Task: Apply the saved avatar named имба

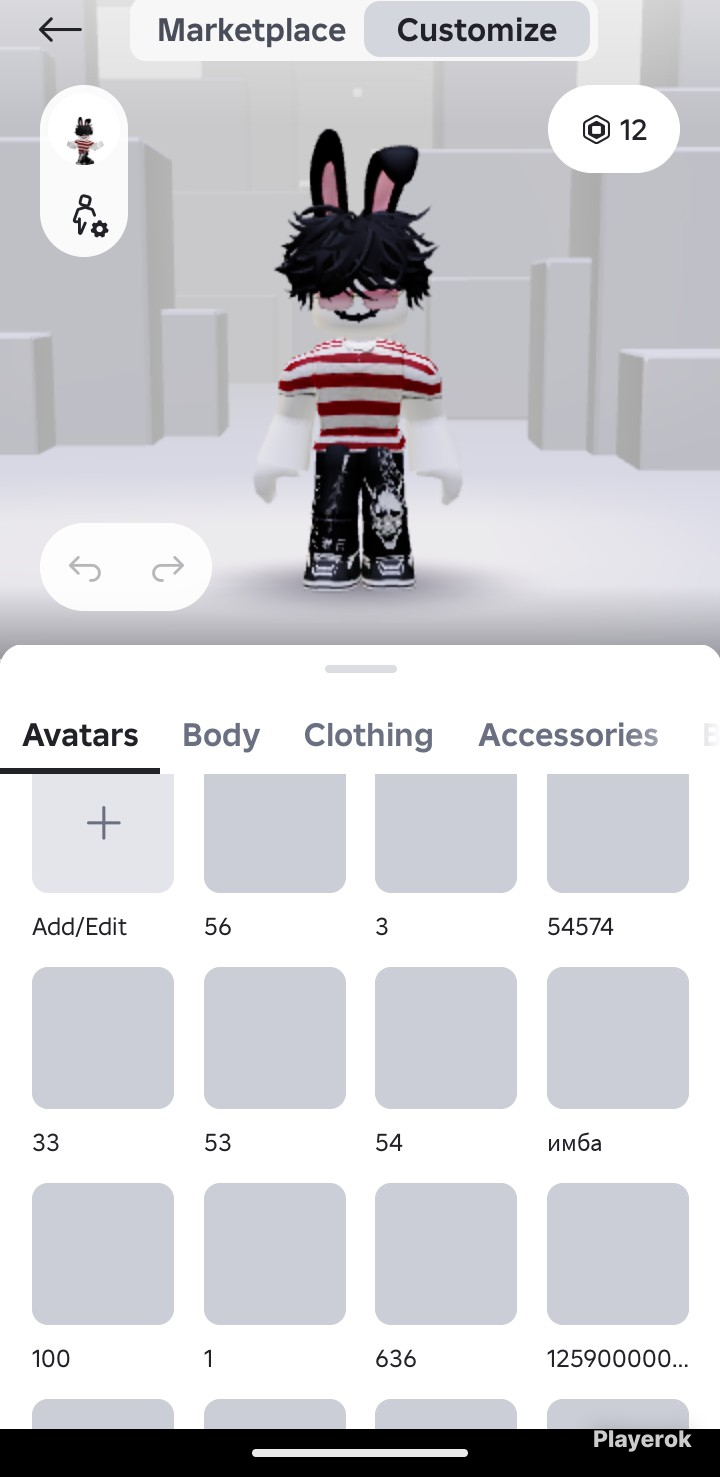Action: coord(618,1038)
